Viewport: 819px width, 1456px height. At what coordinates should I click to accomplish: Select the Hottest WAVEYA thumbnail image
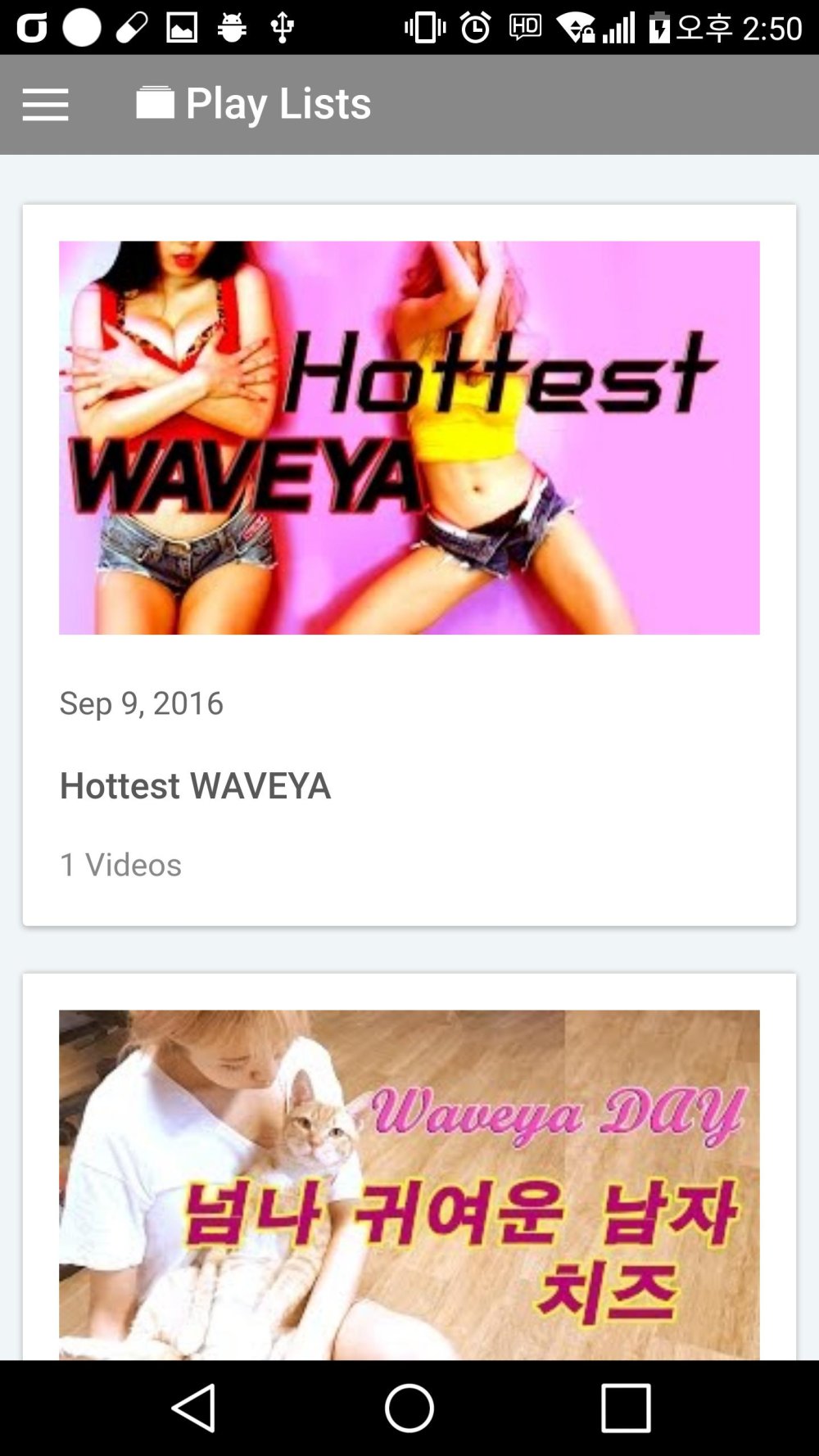(409, 437)
